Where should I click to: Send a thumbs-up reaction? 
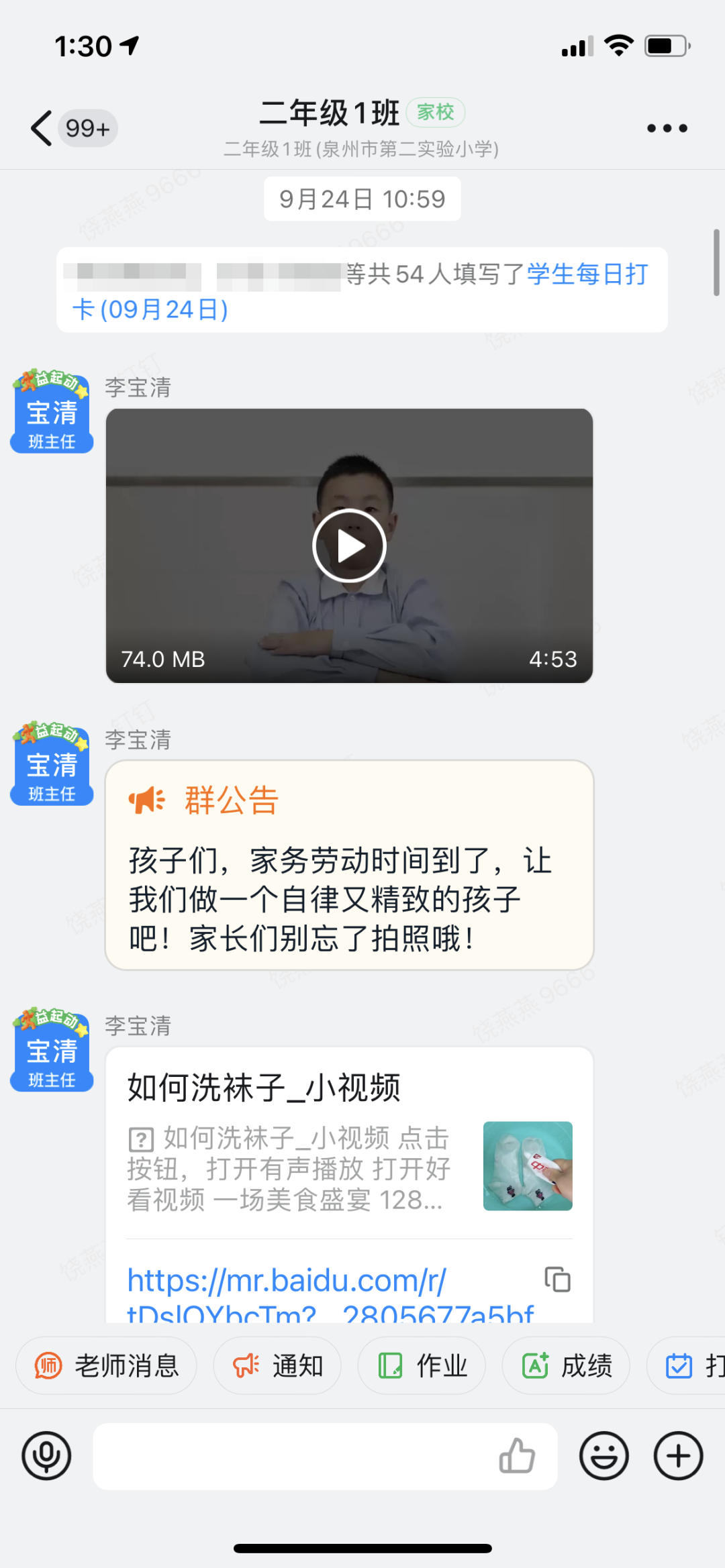[x=517, y=1456]
